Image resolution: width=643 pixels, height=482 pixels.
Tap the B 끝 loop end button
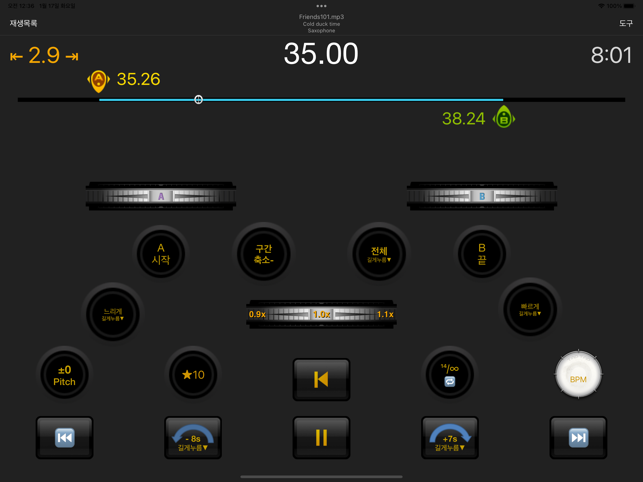coord(482,253)
